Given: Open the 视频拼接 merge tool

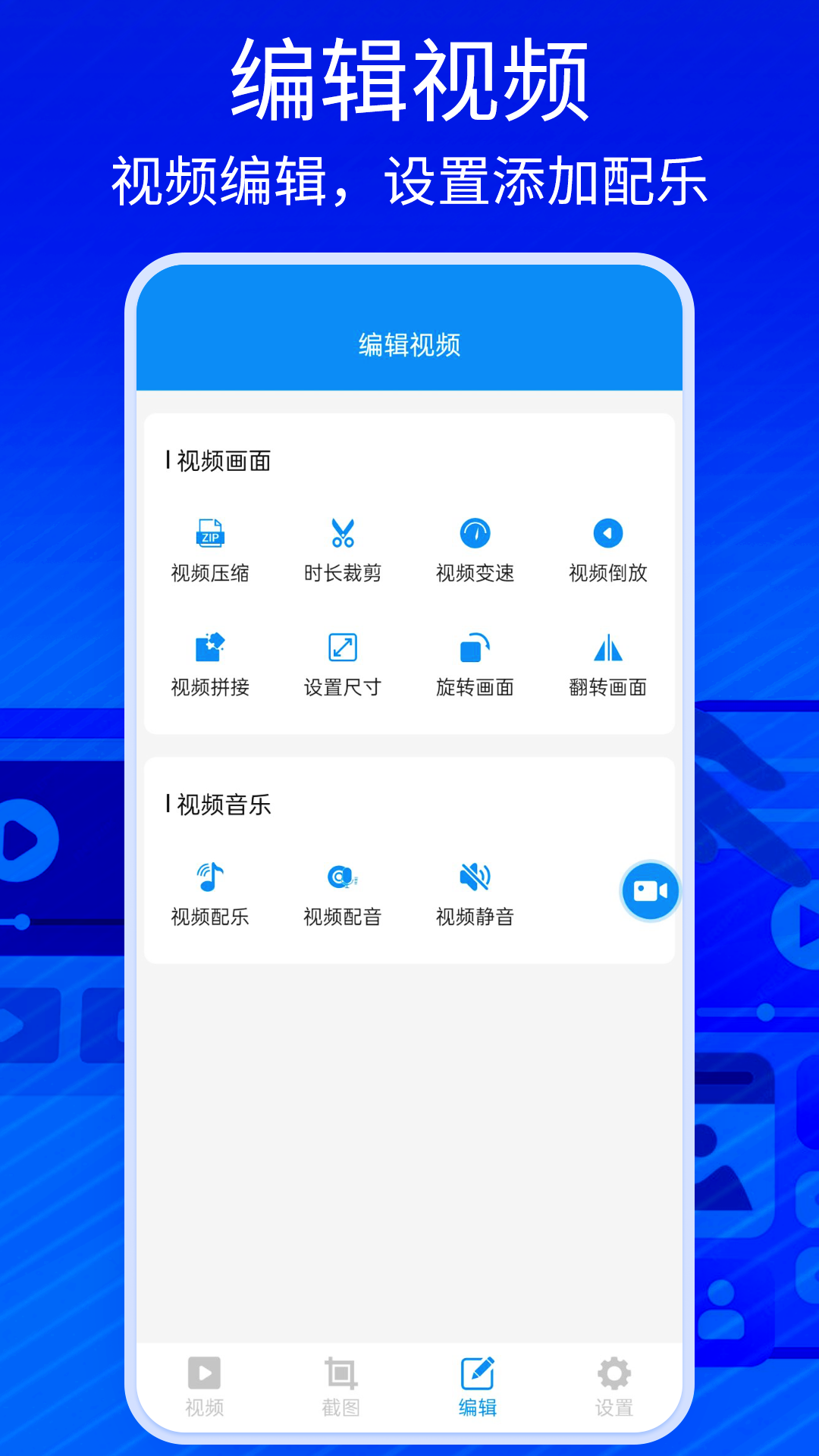Looking at the screenshot, I should point(211,661).
